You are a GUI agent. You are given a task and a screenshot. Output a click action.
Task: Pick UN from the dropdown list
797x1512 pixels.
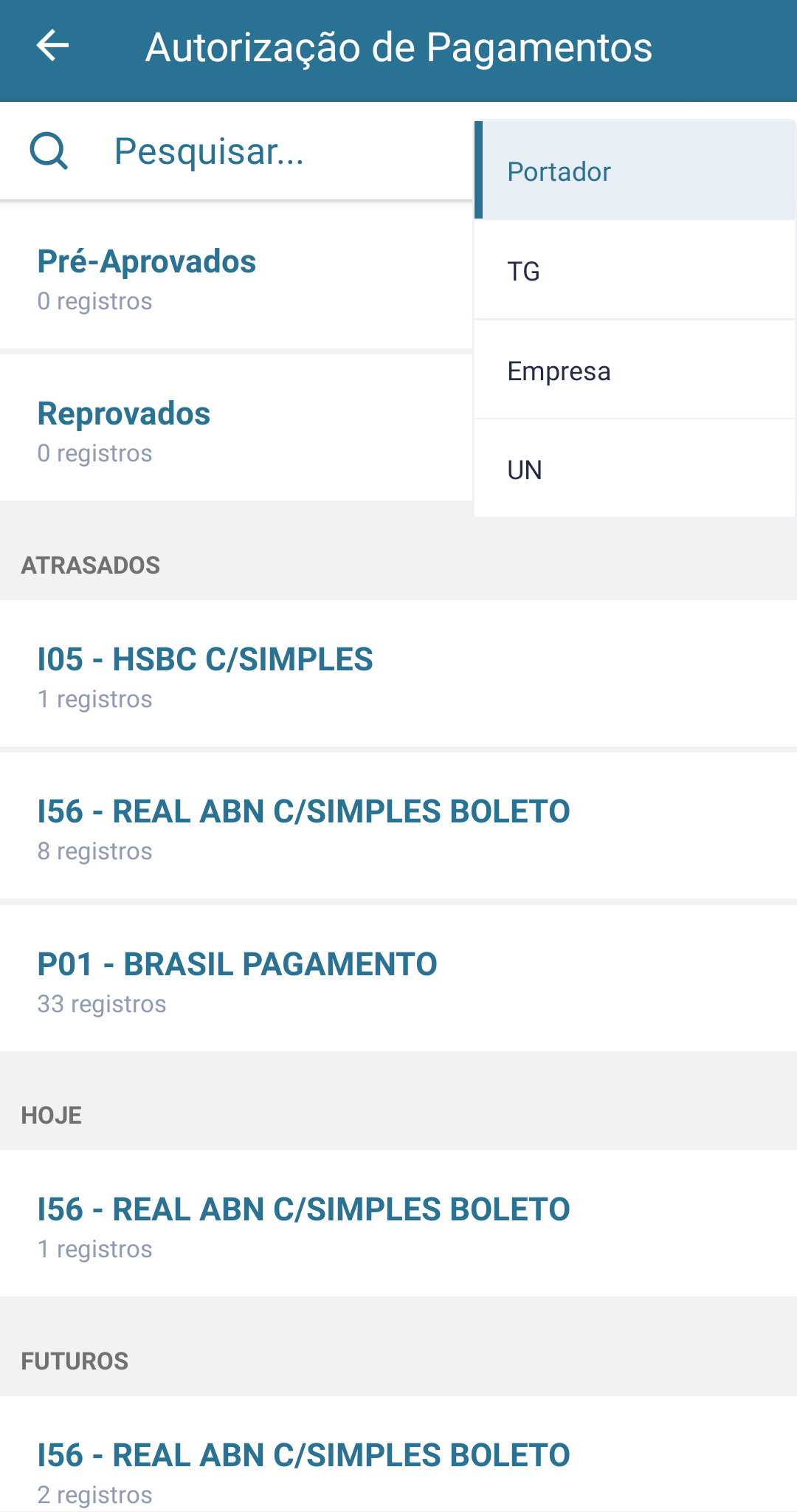click(x=635, y=470)
